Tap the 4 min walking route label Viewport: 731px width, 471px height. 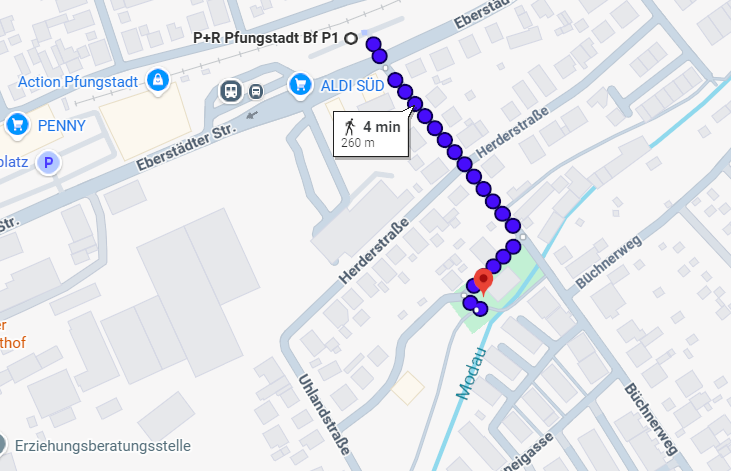coord(372,133)
